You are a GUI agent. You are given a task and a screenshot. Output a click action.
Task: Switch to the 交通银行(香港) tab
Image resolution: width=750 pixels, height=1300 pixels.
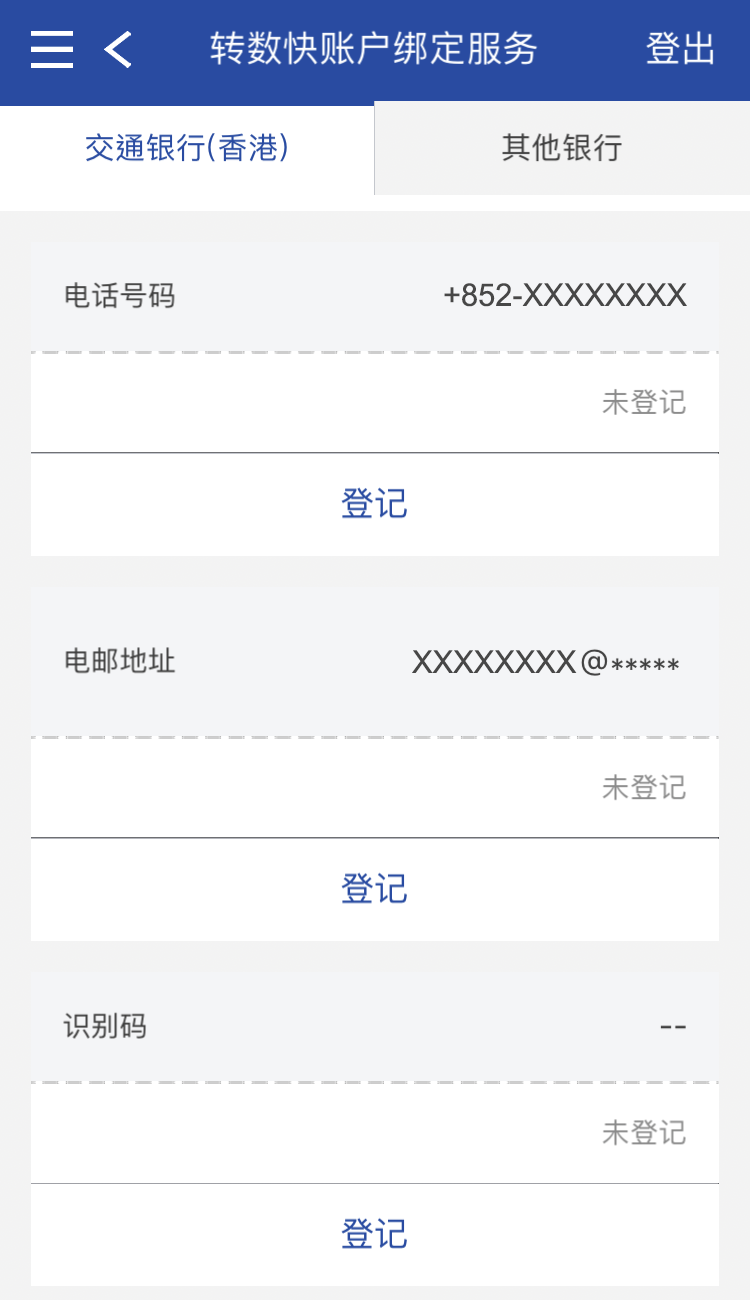187,149
